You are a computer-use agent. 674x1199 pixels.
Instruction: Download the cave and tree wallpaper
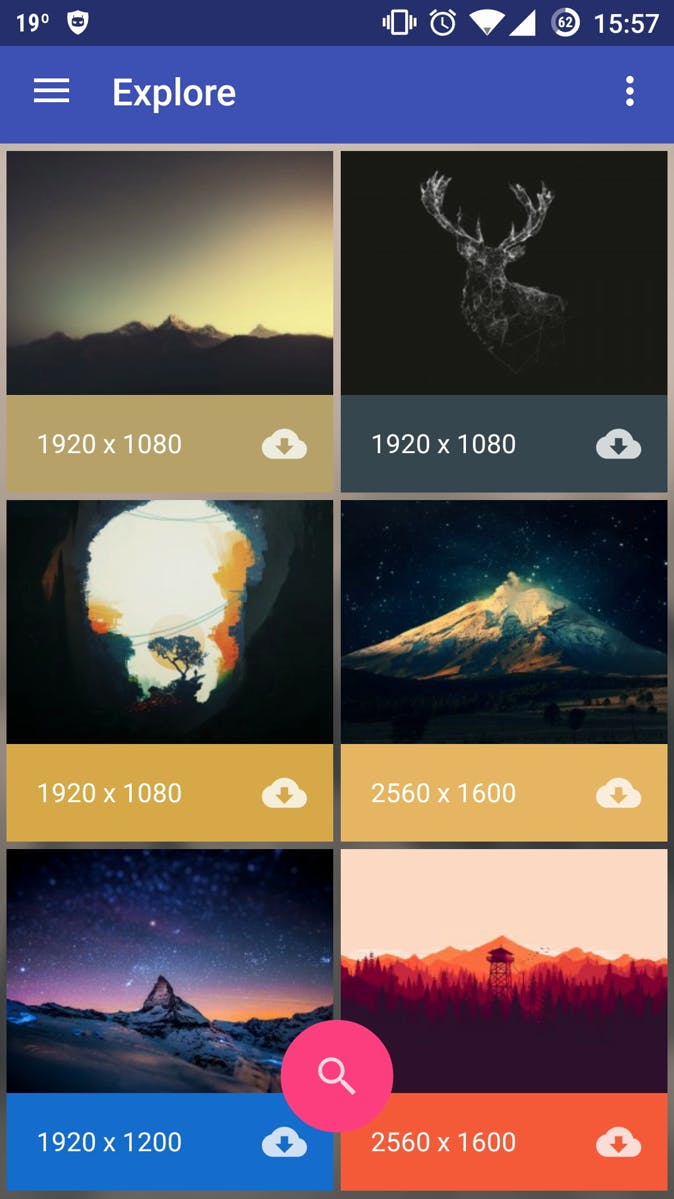(x=284, y=794)
